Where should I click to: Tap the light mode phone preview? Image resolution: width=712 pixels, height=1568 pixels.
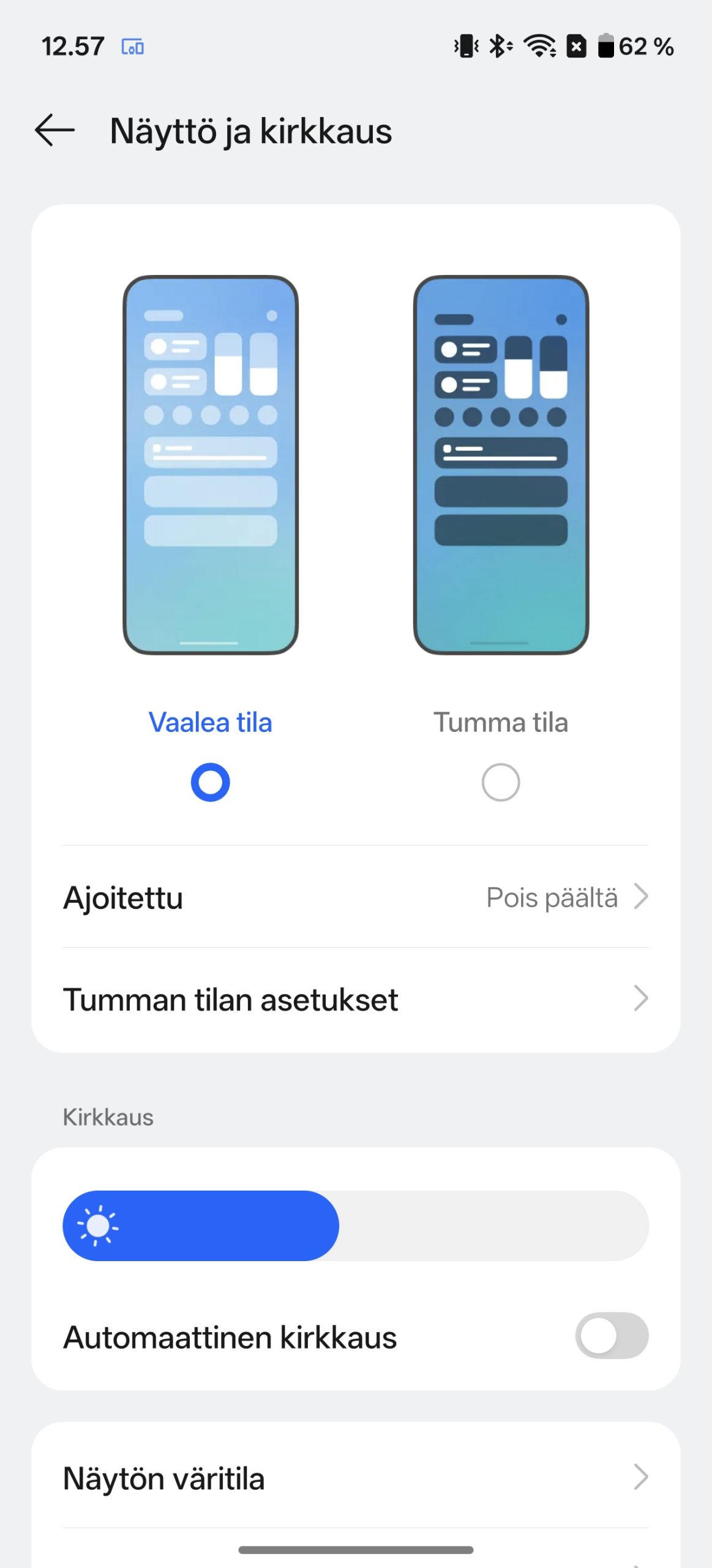(x=210, y=465)
